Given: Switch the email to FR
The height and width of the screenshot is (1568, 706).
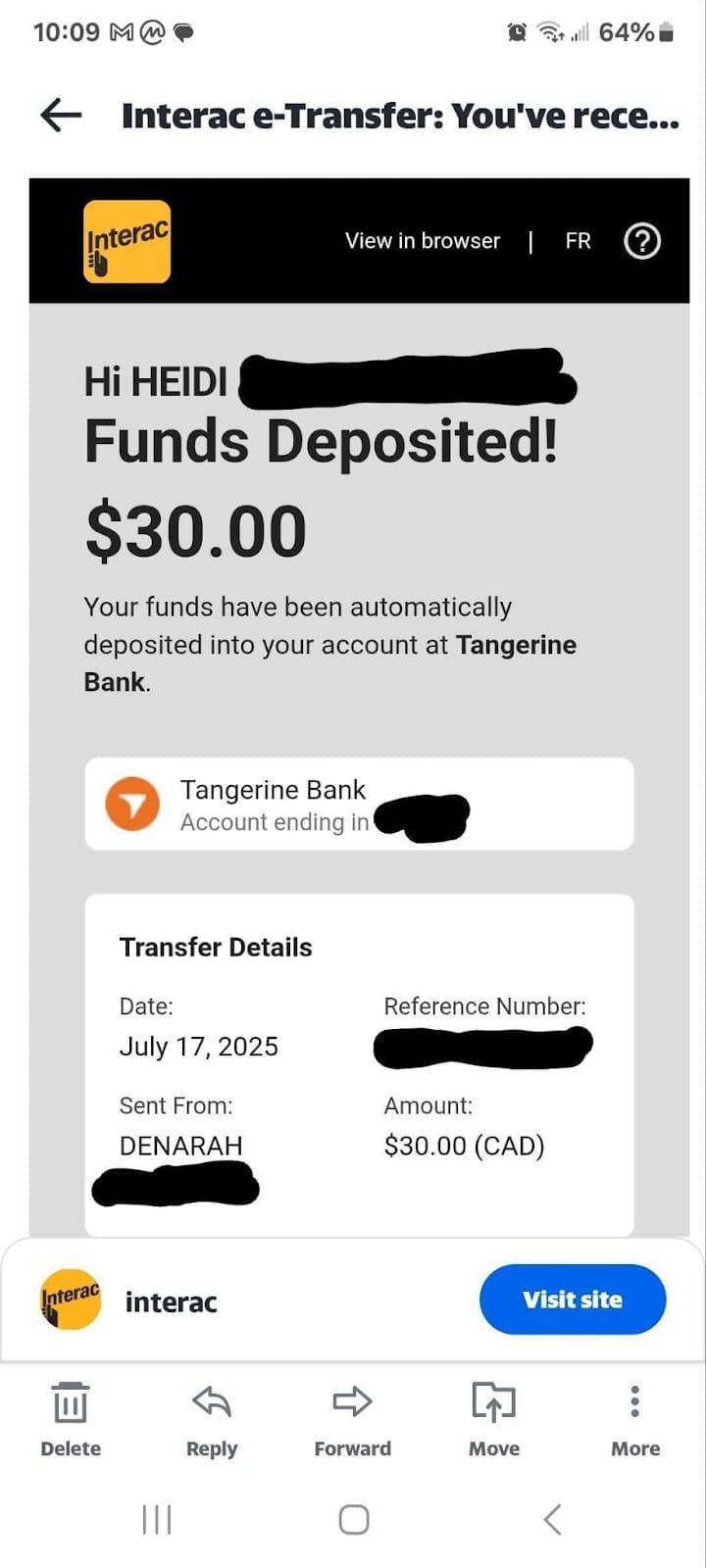Looking at the screenshot, I should point(578,241).
